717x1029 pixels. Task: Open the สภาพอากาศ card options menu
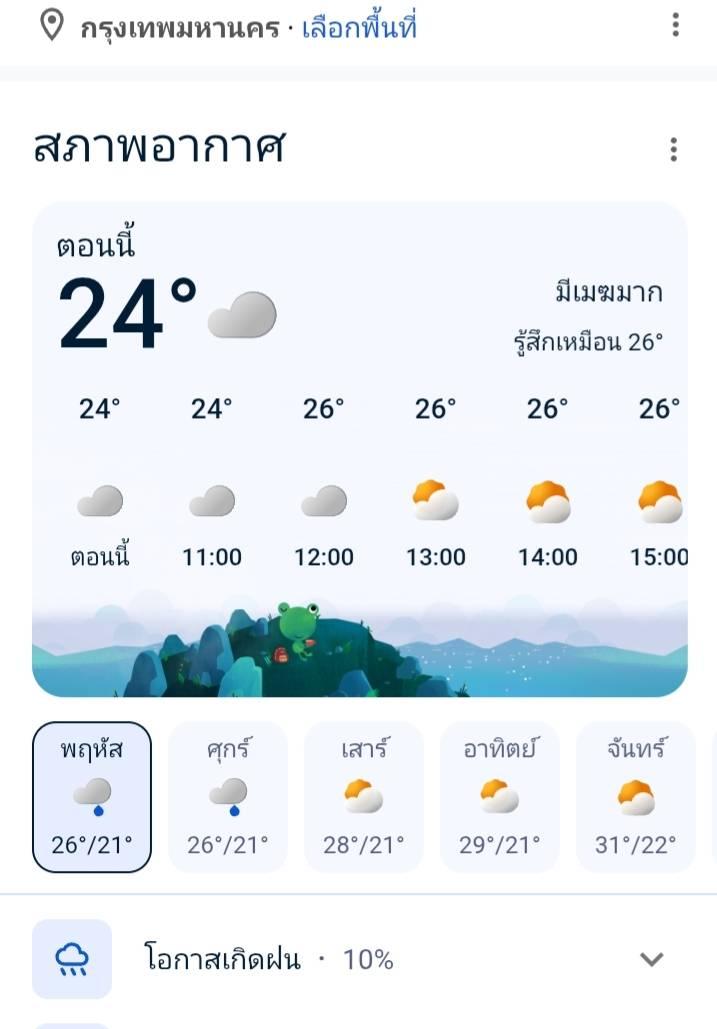pos(674,150)
